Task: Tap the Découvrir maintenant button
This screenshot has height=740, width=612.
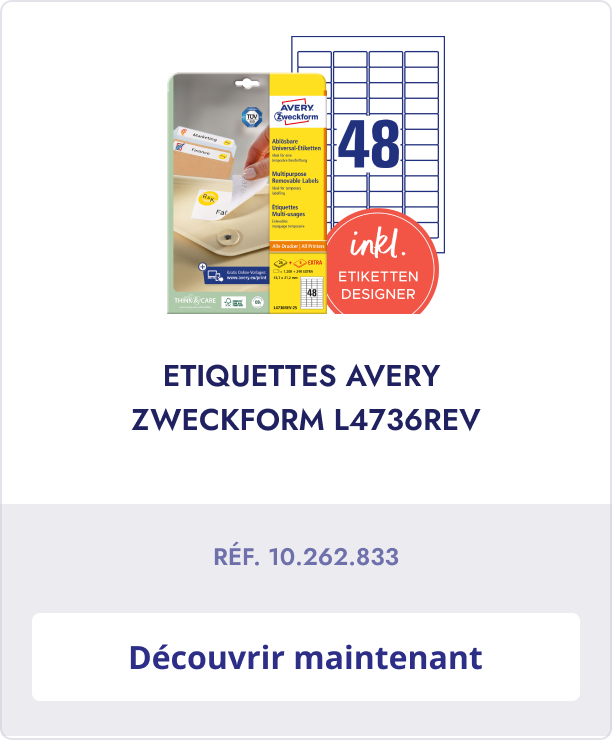Action: pyautogui.click(x=306, y=657)
